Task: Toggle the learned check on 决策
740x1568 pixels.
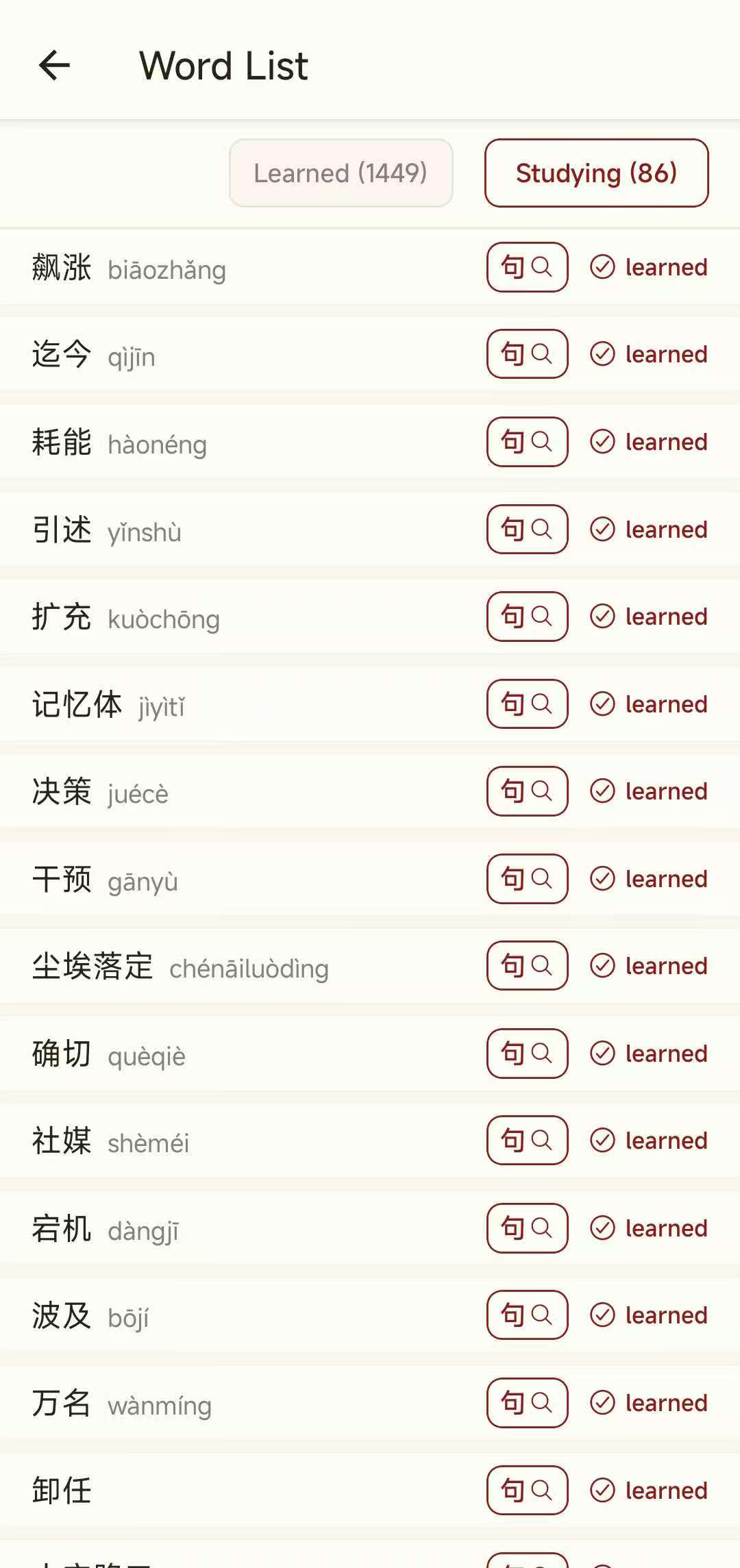Action: pos(648,791)
